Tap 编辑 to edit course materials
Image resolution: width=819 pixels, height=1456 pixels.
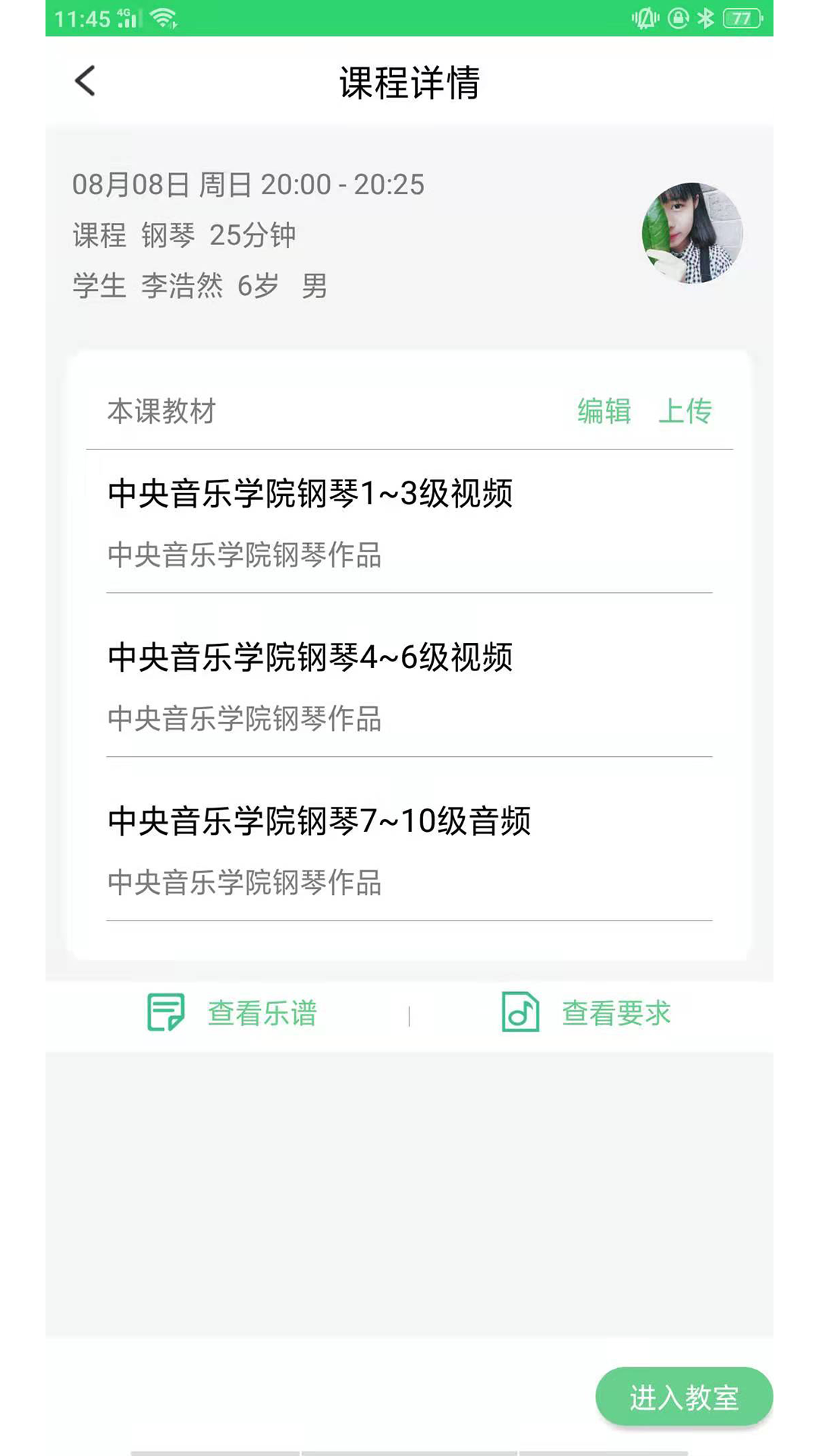[604, 411]
